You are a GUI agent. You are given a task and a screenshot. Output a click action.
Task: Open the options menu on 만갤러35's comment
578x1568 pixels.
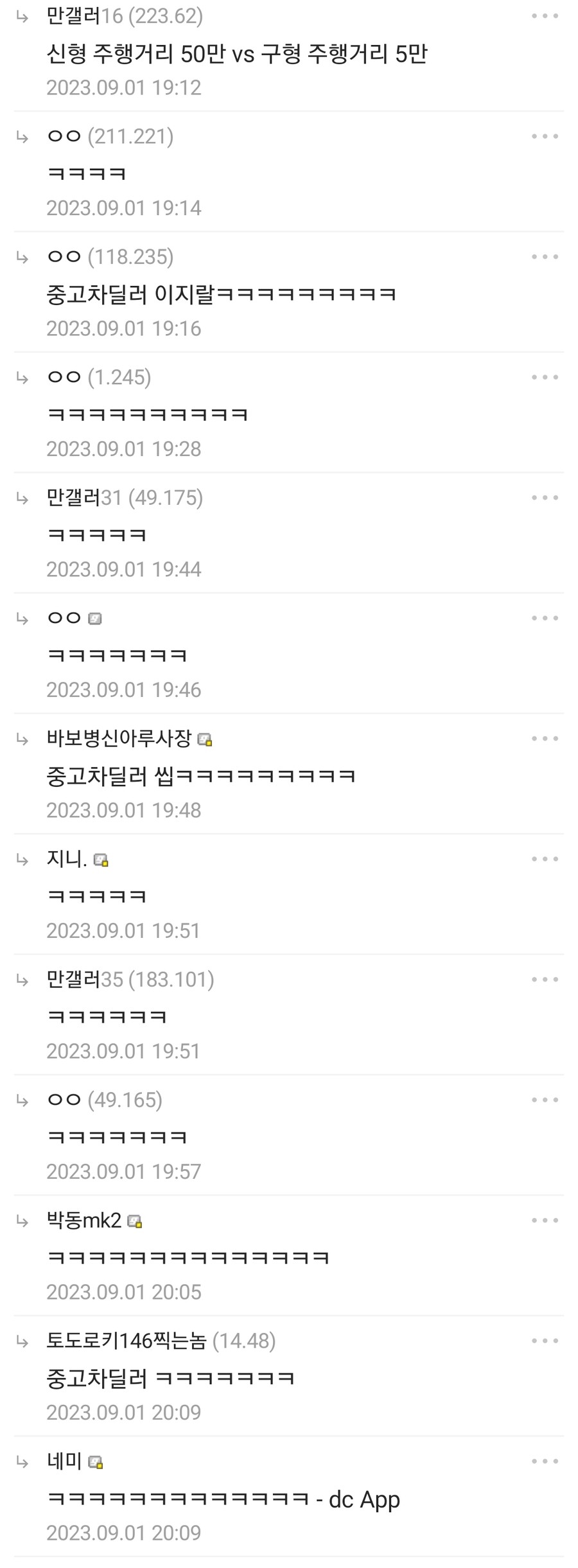tap(545, 979)
